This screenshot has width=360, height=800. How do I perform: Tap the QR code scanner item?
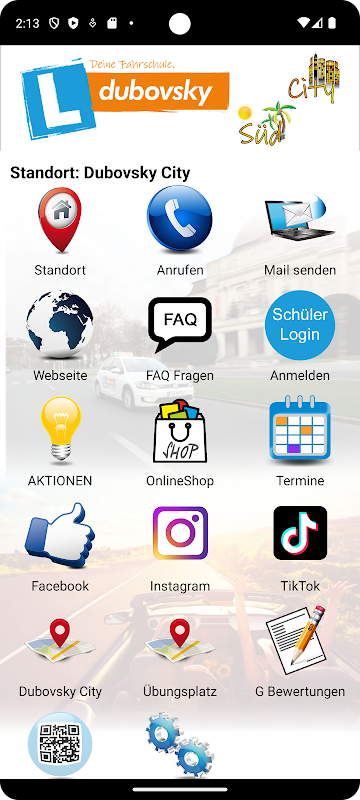60,744
